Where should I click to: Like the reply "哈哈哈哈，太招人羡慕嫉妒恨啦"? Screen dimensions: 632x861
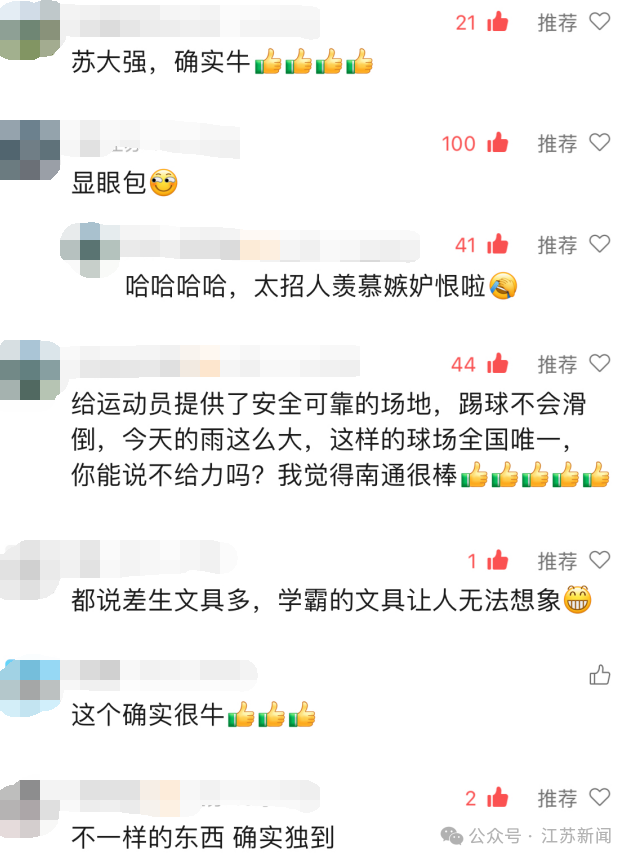point(497,244)
